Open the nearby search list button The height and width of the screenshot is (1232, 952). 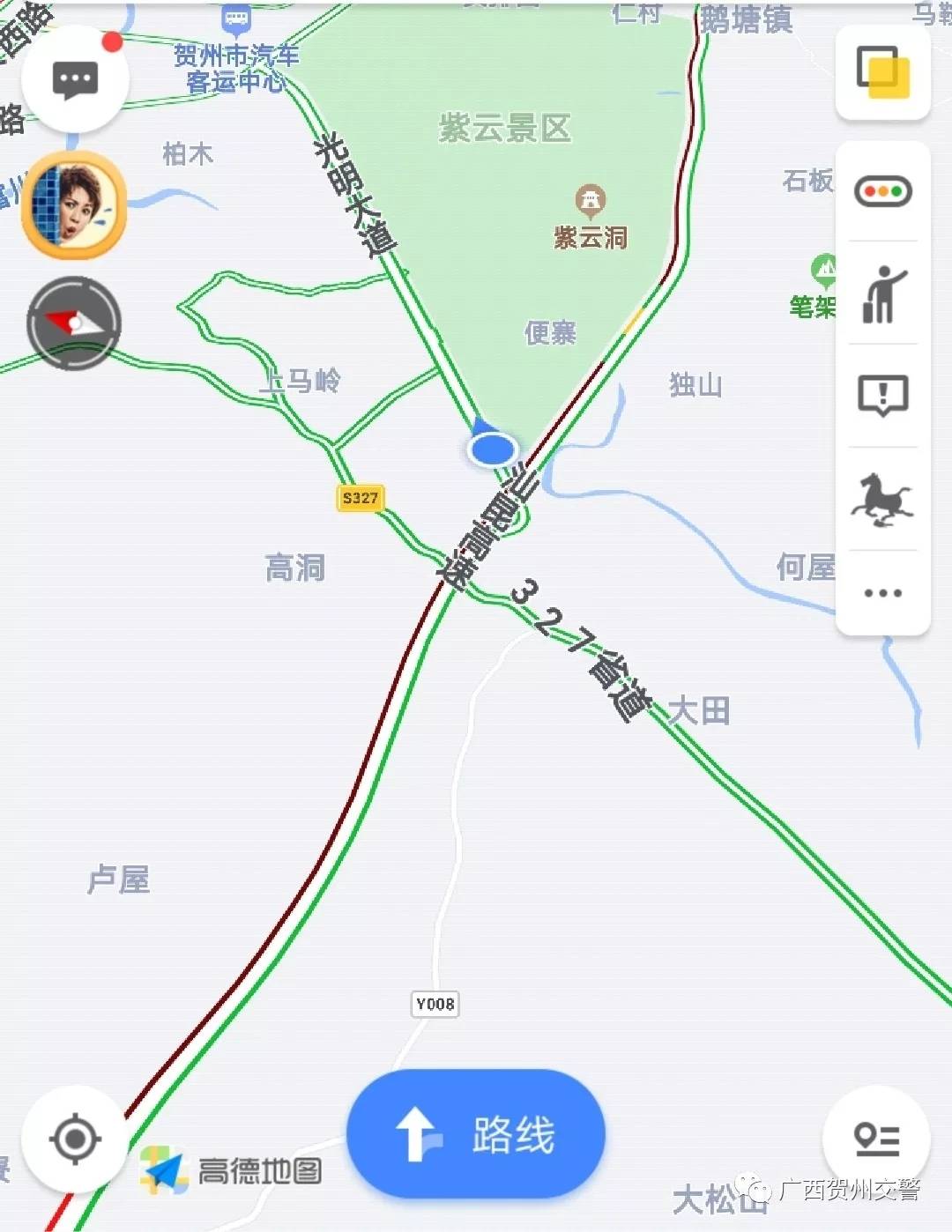[876, 1139]
